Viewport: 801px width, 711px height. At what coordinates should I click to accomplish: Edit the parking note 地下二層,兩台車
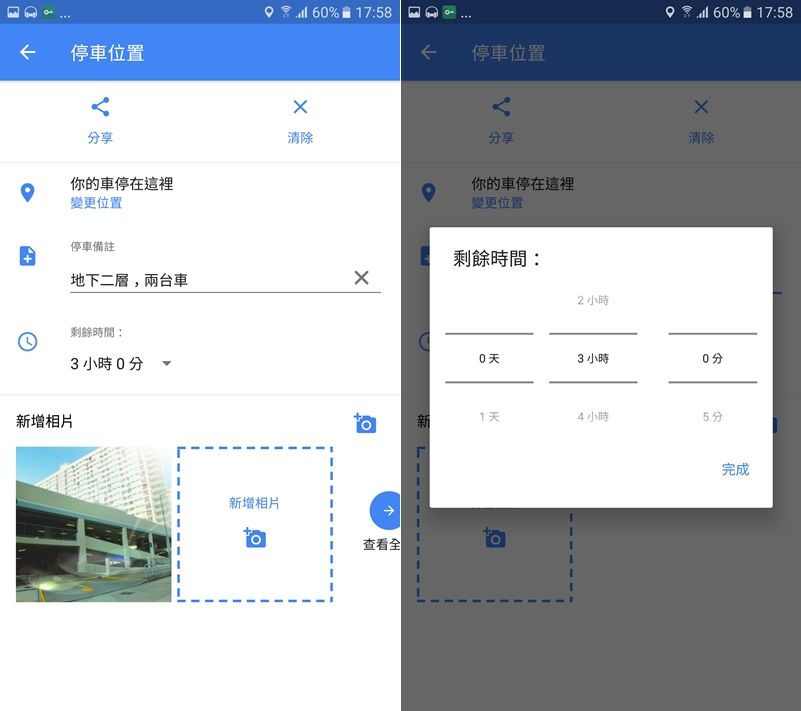coord(200,280)
